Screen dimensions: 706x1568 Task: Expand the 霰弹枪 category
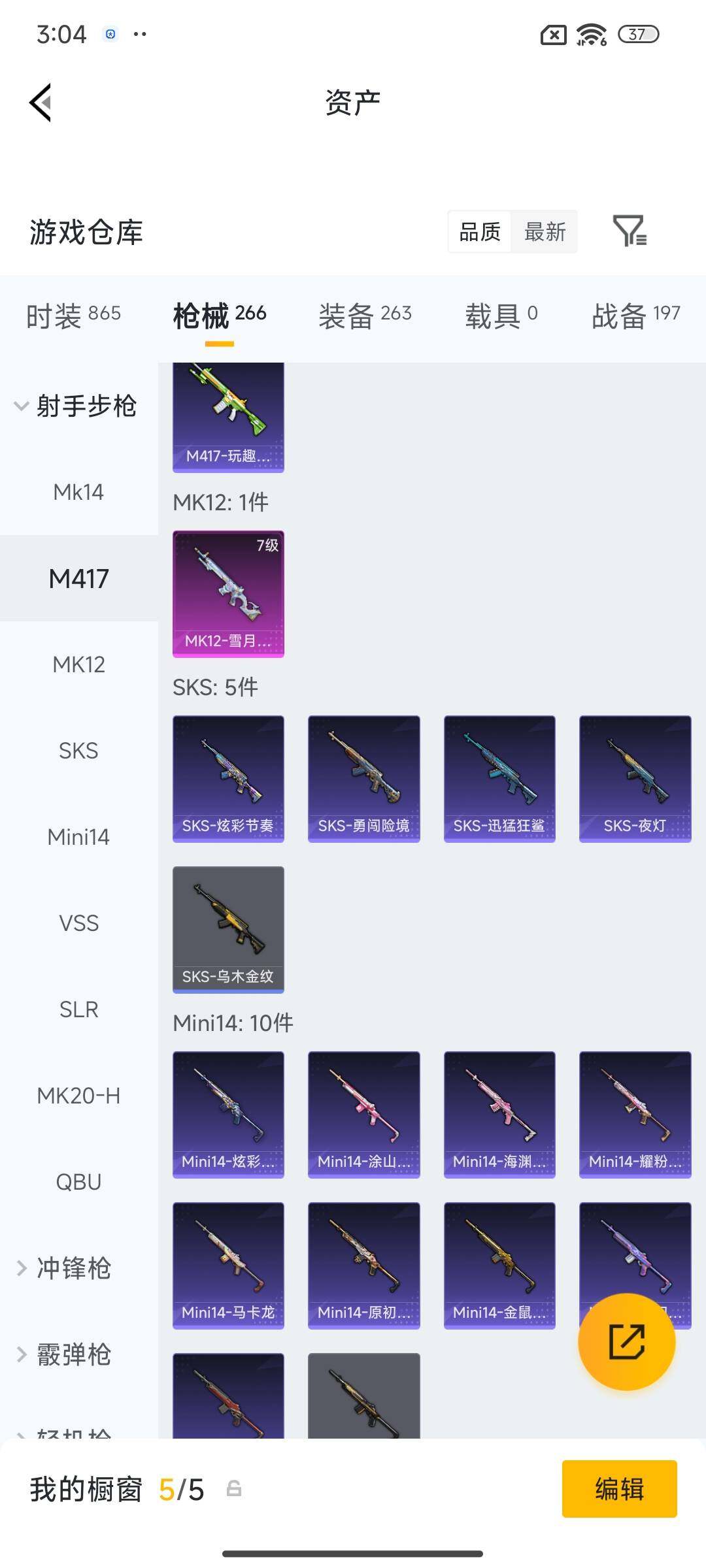pyautogui.click(x=65, y=1354)
